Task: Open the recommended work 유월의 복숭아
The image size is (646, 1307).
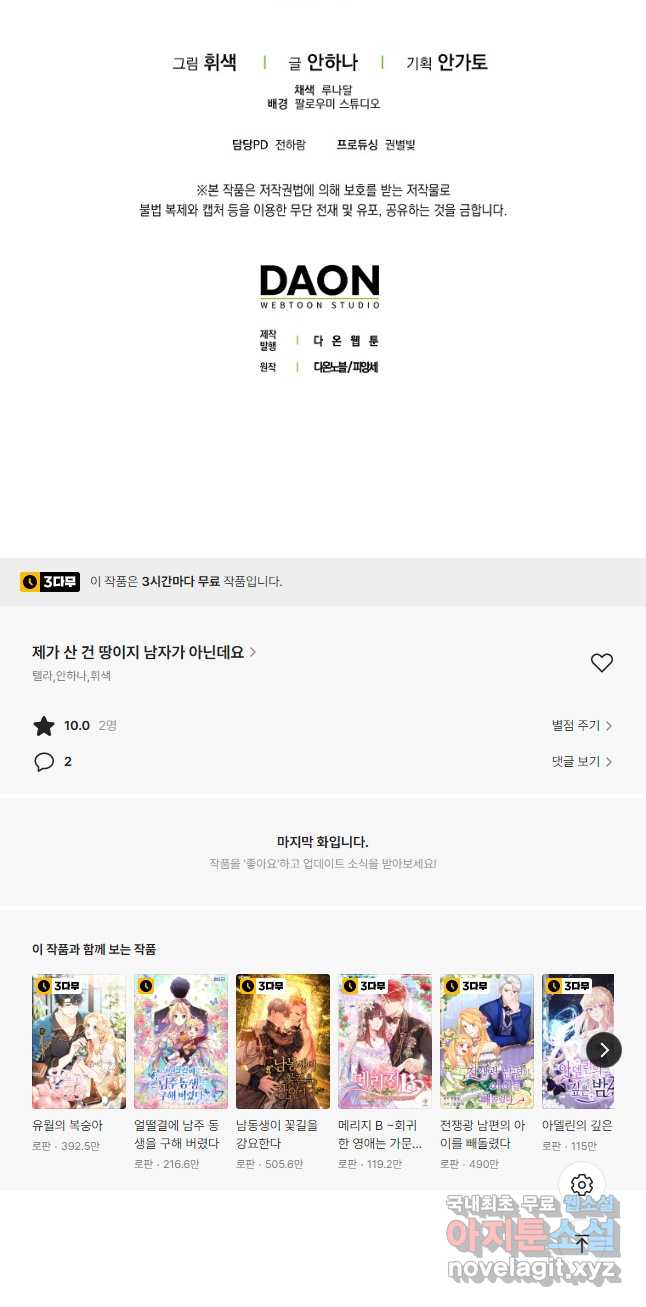Action: (79, 1064)
